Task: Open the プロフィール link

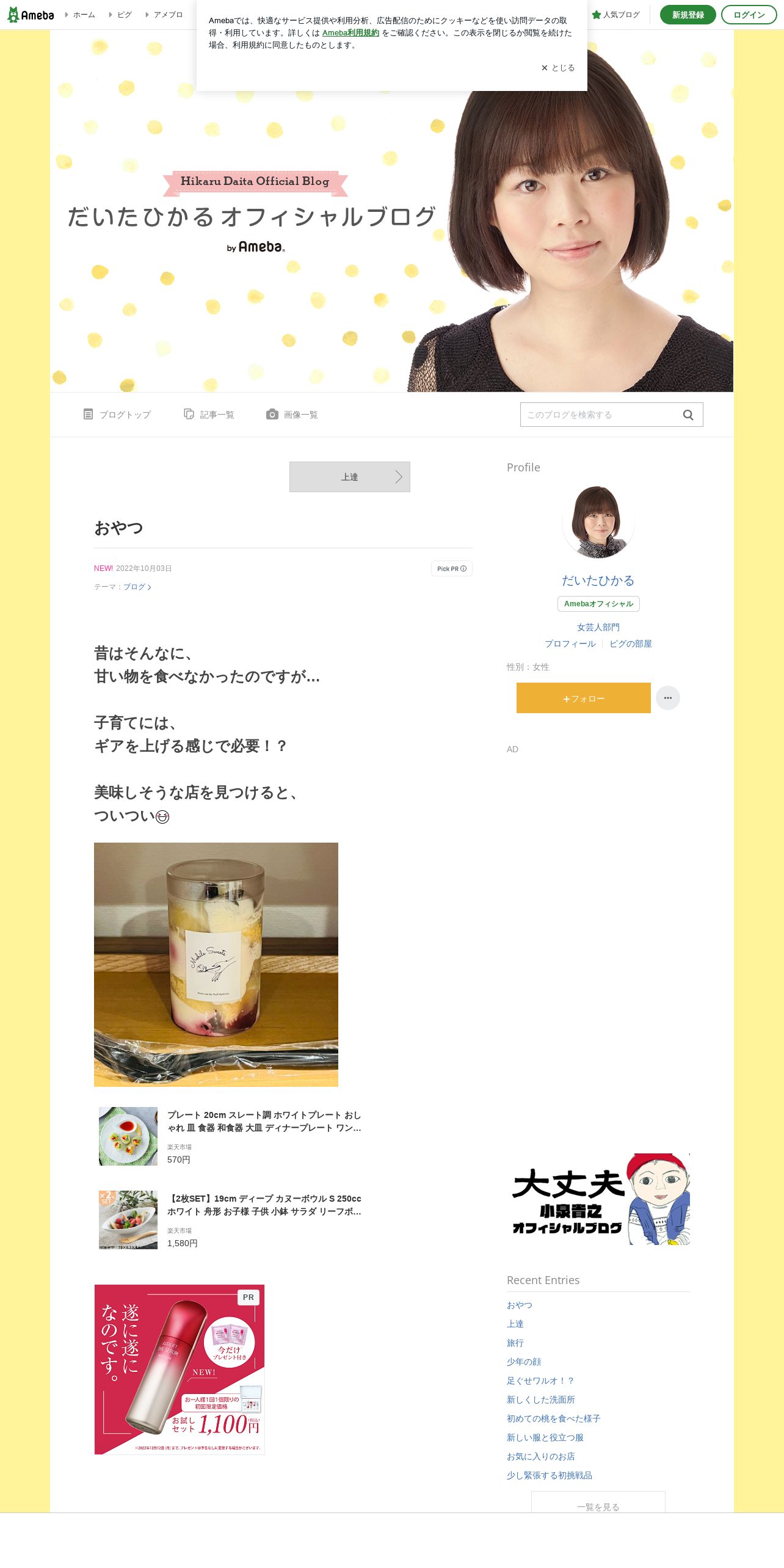Action: pyautogui.click(x=570, y=644)
